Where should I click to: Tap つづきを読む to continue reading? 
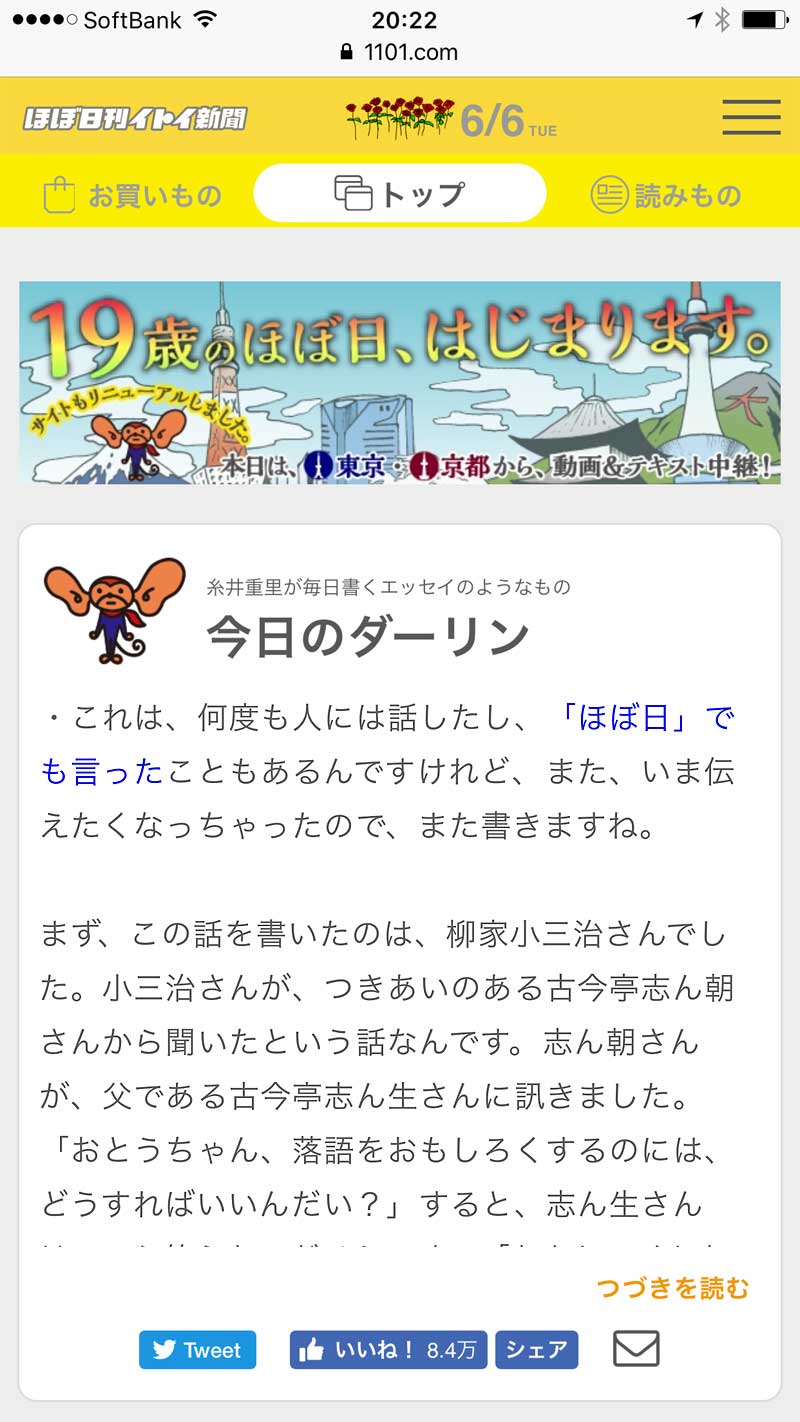pos(672,1287)
